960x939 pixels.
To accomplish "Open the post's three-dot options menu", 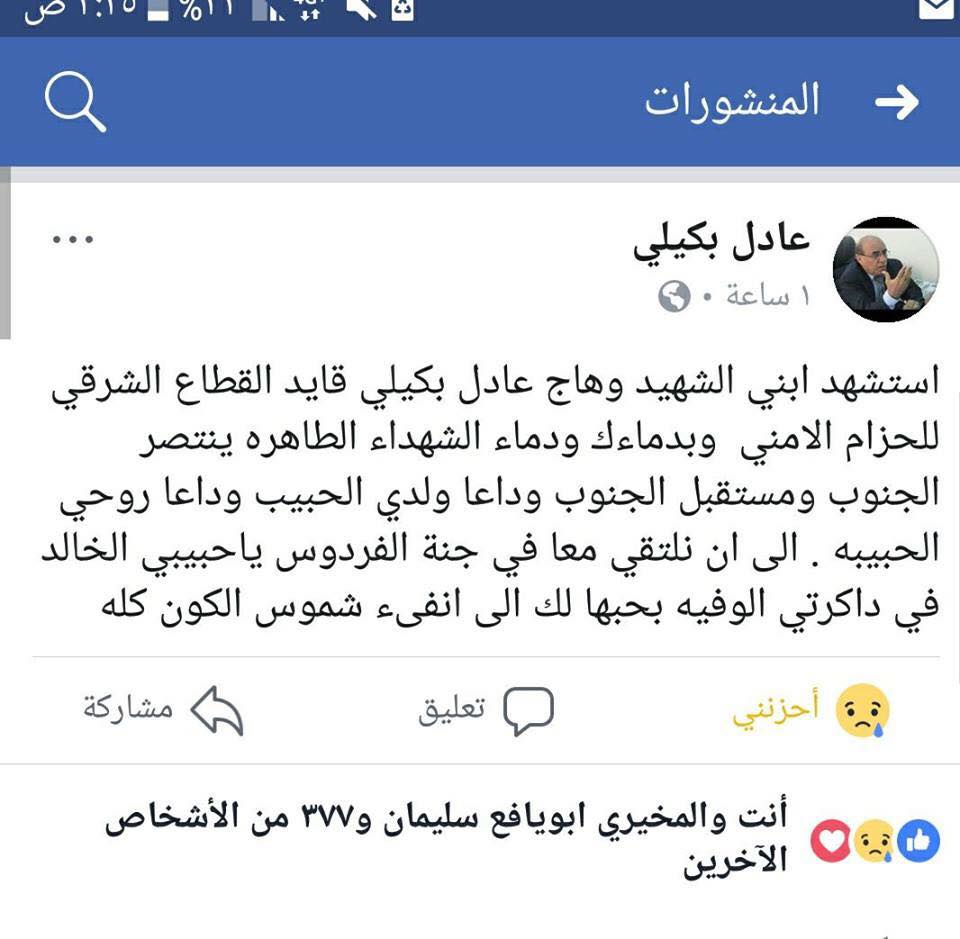I will coord(73,239).
